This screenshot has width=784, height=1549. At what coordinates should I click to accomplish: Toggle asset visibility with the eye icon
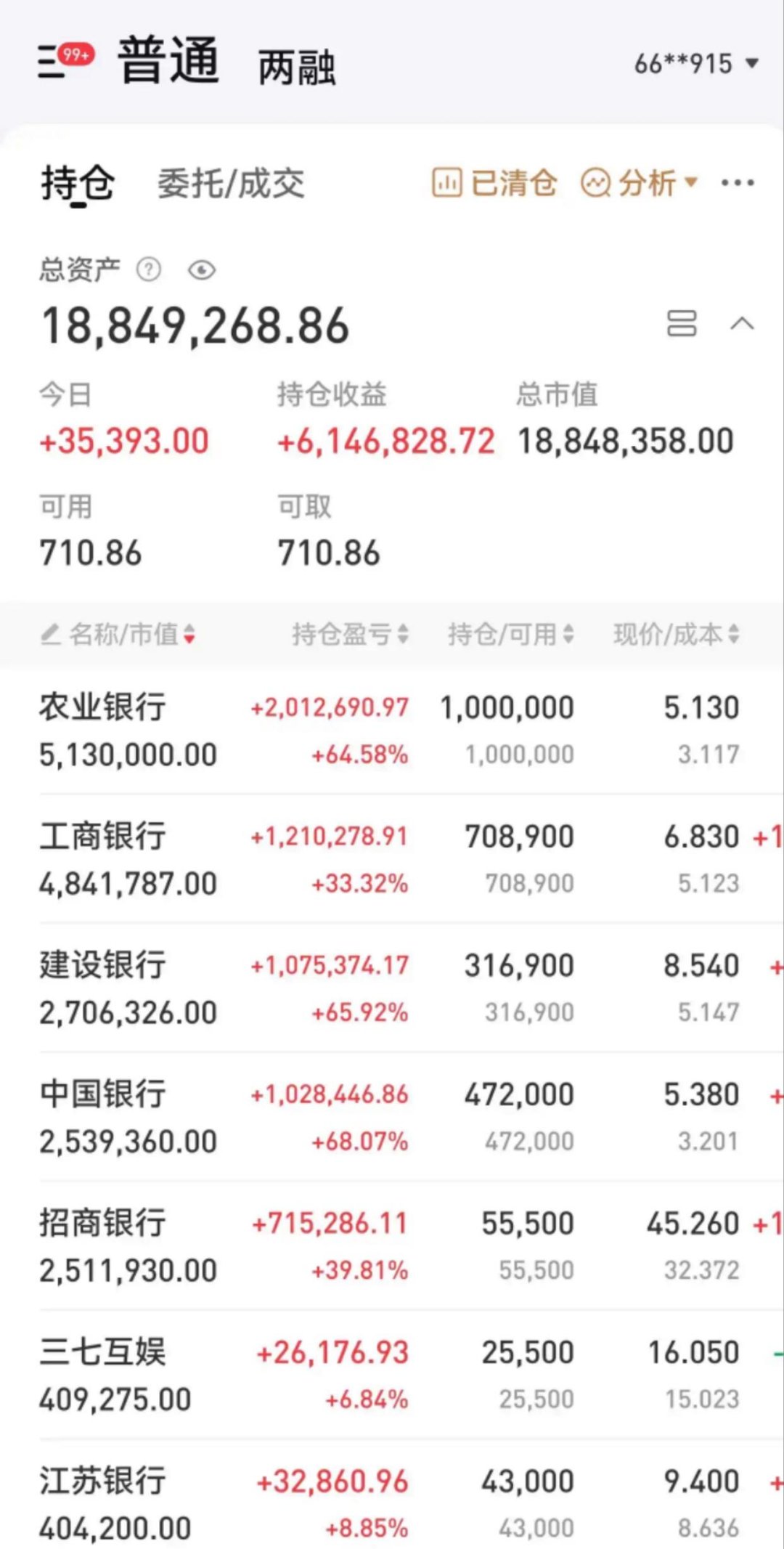[201, 270]
